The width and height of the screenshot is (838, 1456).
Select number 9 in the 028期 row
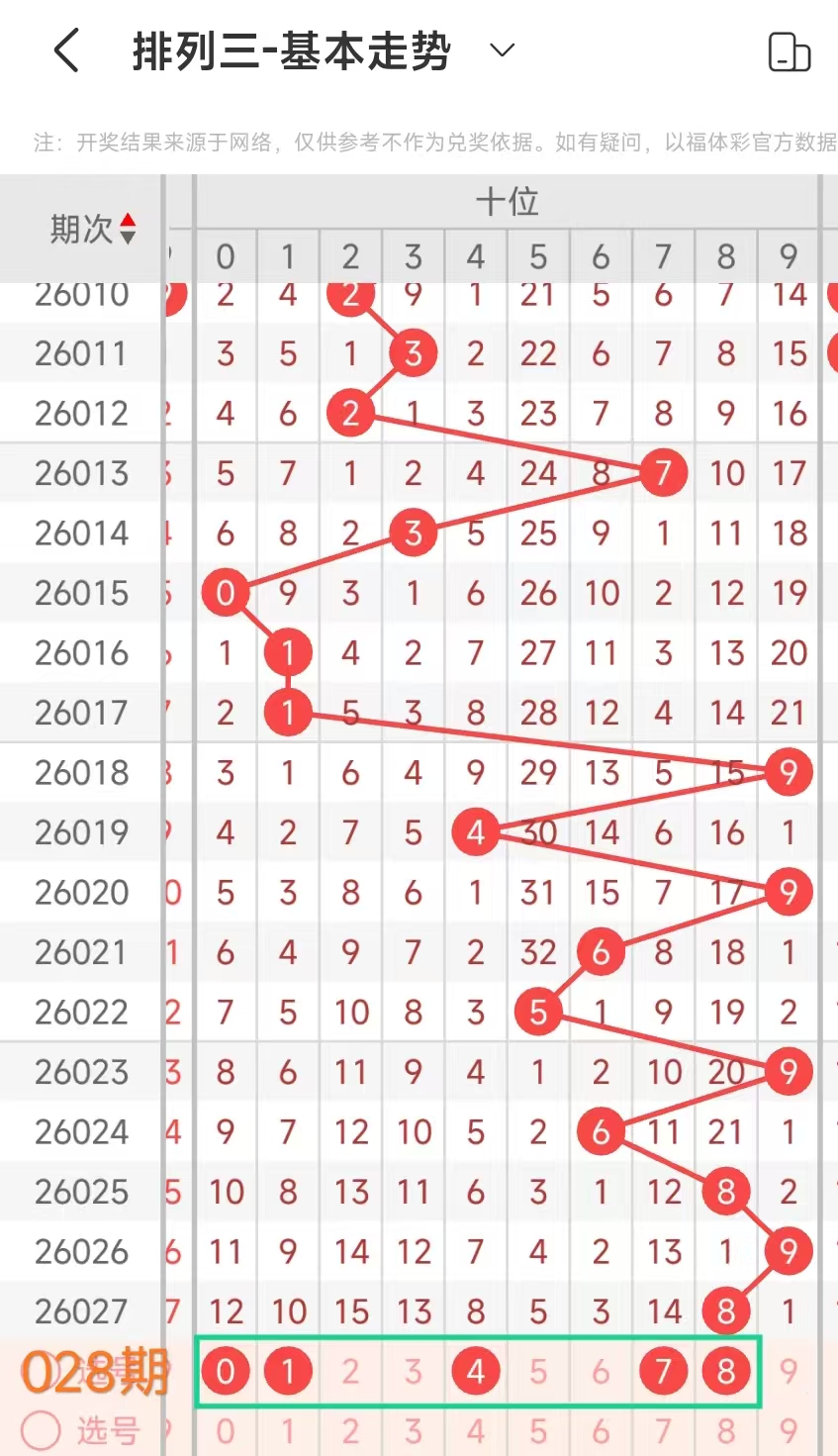point(789,1372)
